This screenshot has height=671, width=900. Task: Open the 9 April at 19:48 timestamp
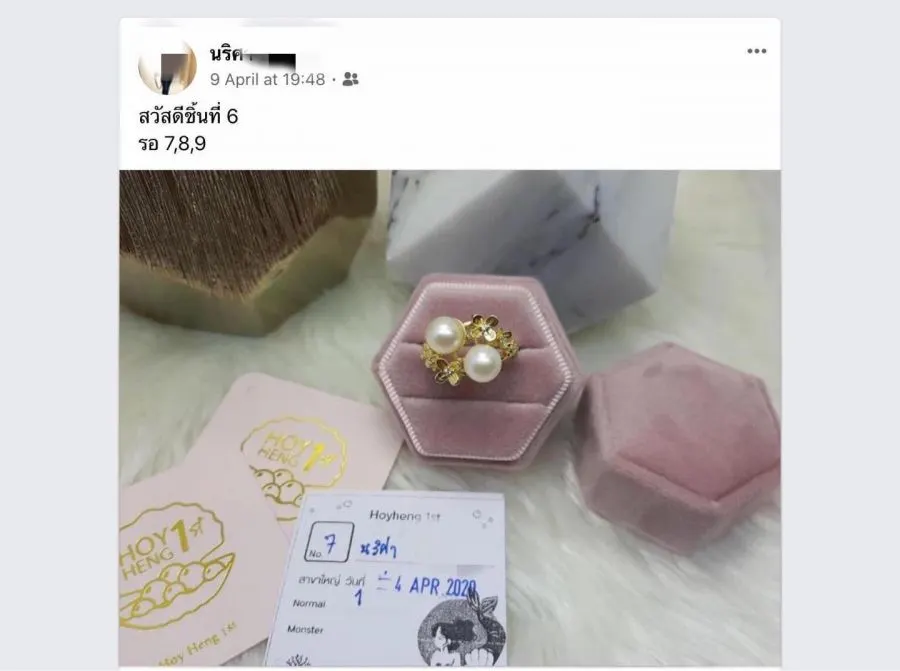pyautogui.click(x=267, y=79)
